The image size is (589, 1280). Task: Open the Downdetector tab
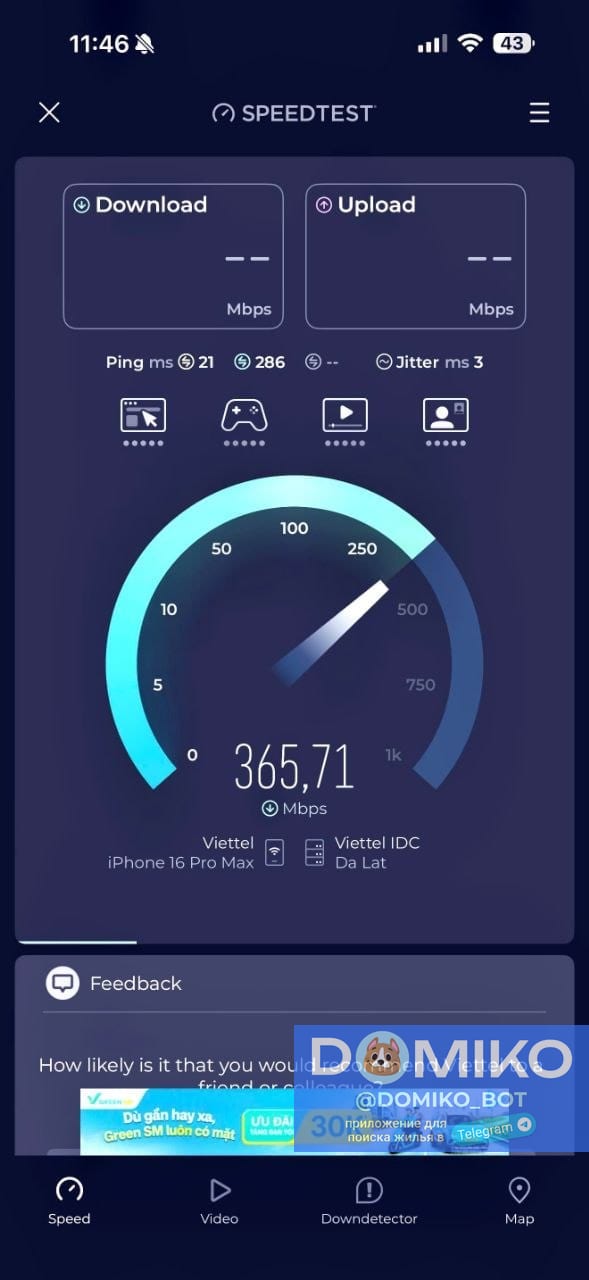[369, 1200]
